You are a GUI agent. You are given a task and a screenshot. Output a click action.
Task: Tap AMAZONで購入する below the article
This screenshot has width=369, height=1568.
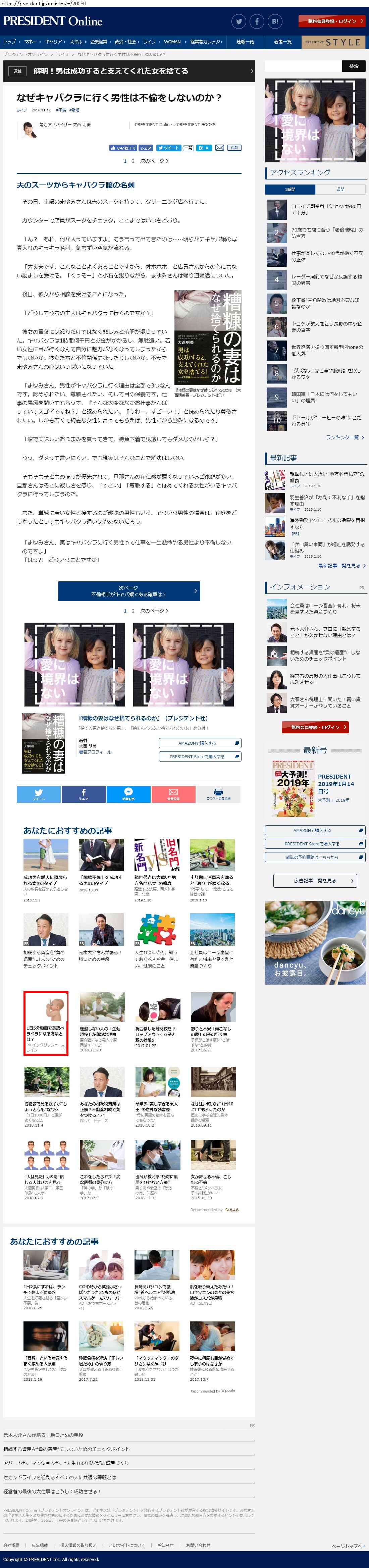[x=200, y=743]
